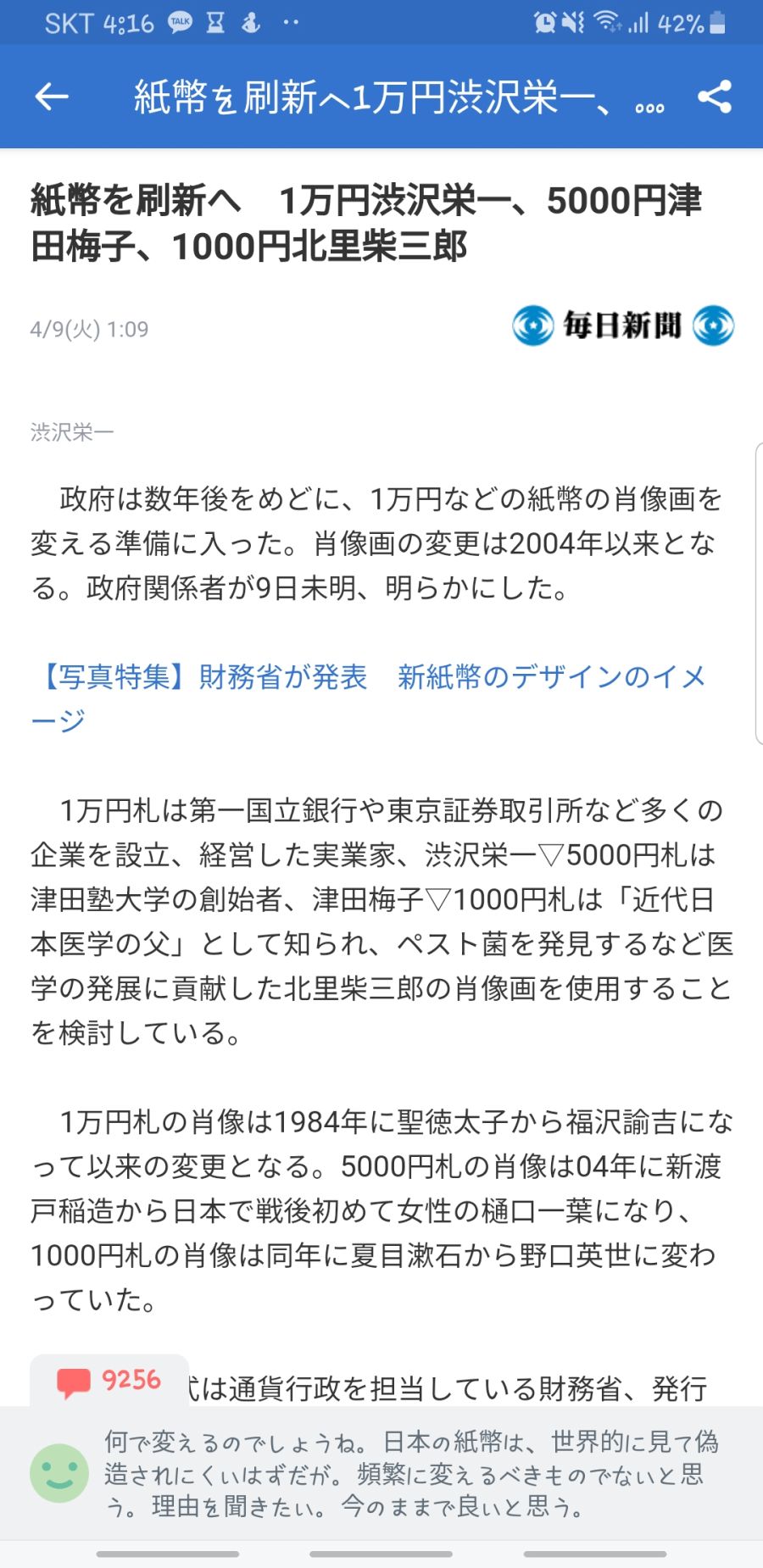Tap the battery percentage indicator
Image resolution: width=763 pixels, height=1568 pixels.
click(x=678, y=24)
